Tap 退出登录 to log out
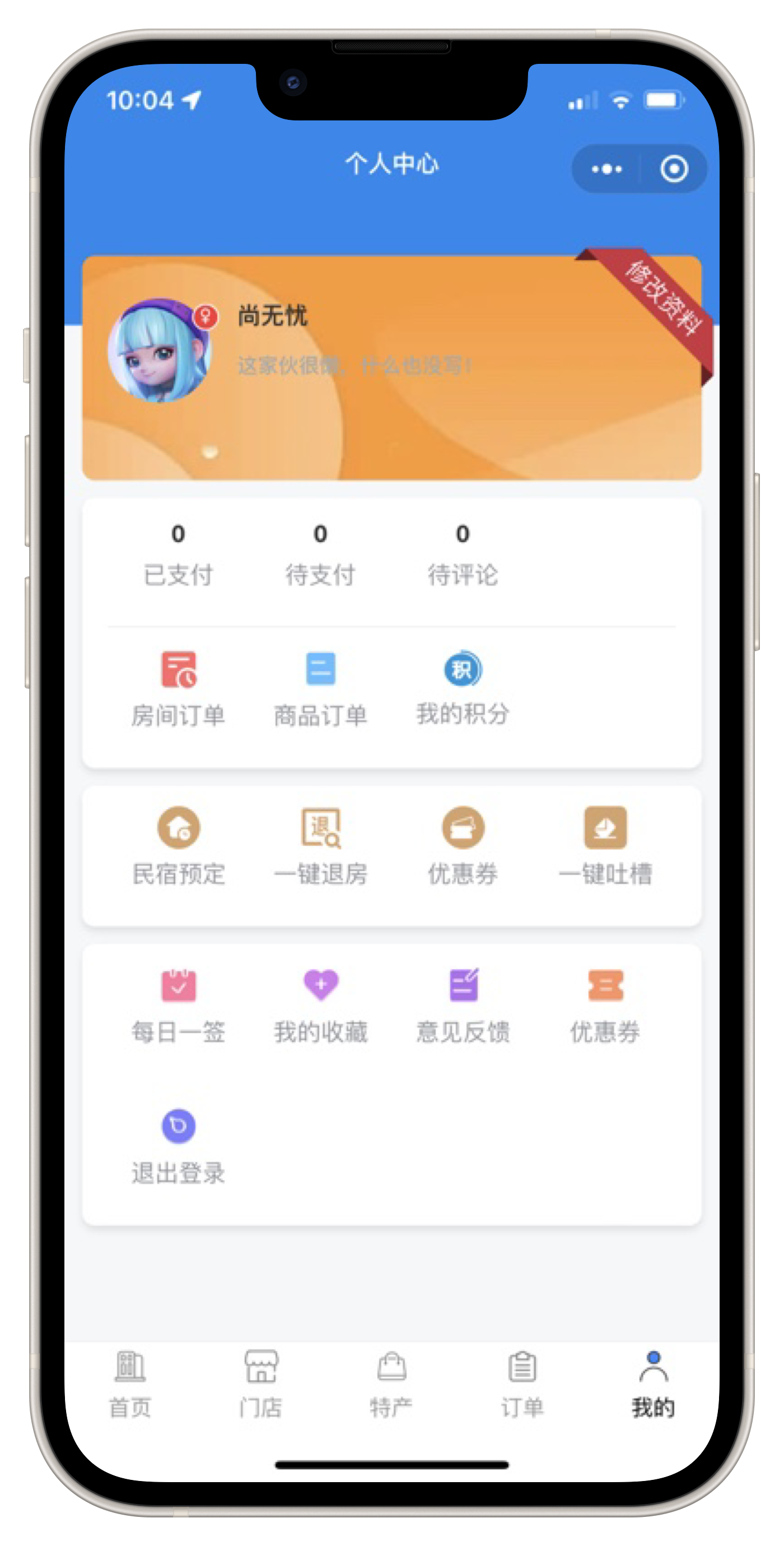The image size is (784, 1546). [x=178, y=1146]
